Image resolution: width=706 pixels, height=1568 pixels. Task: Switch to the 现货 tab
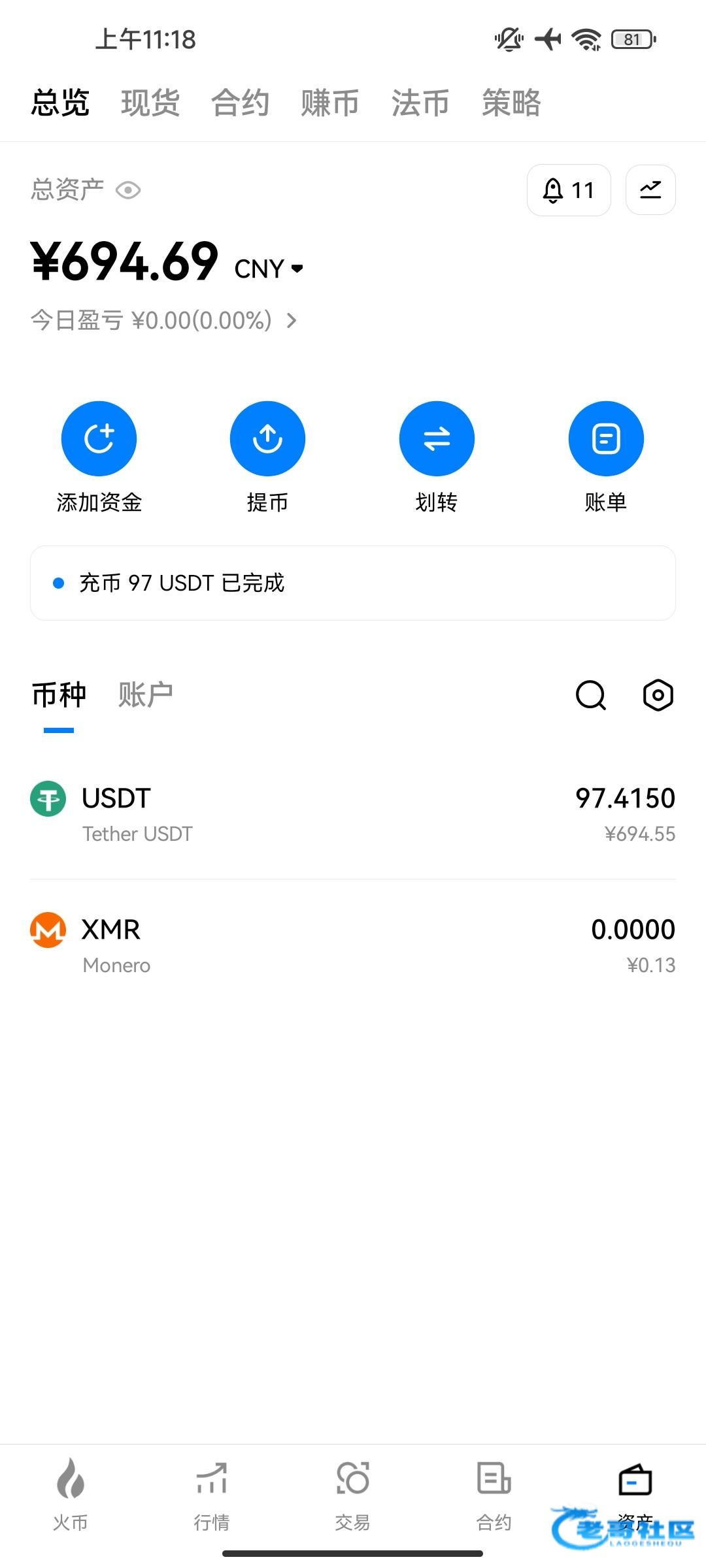[x=150, y=103]
